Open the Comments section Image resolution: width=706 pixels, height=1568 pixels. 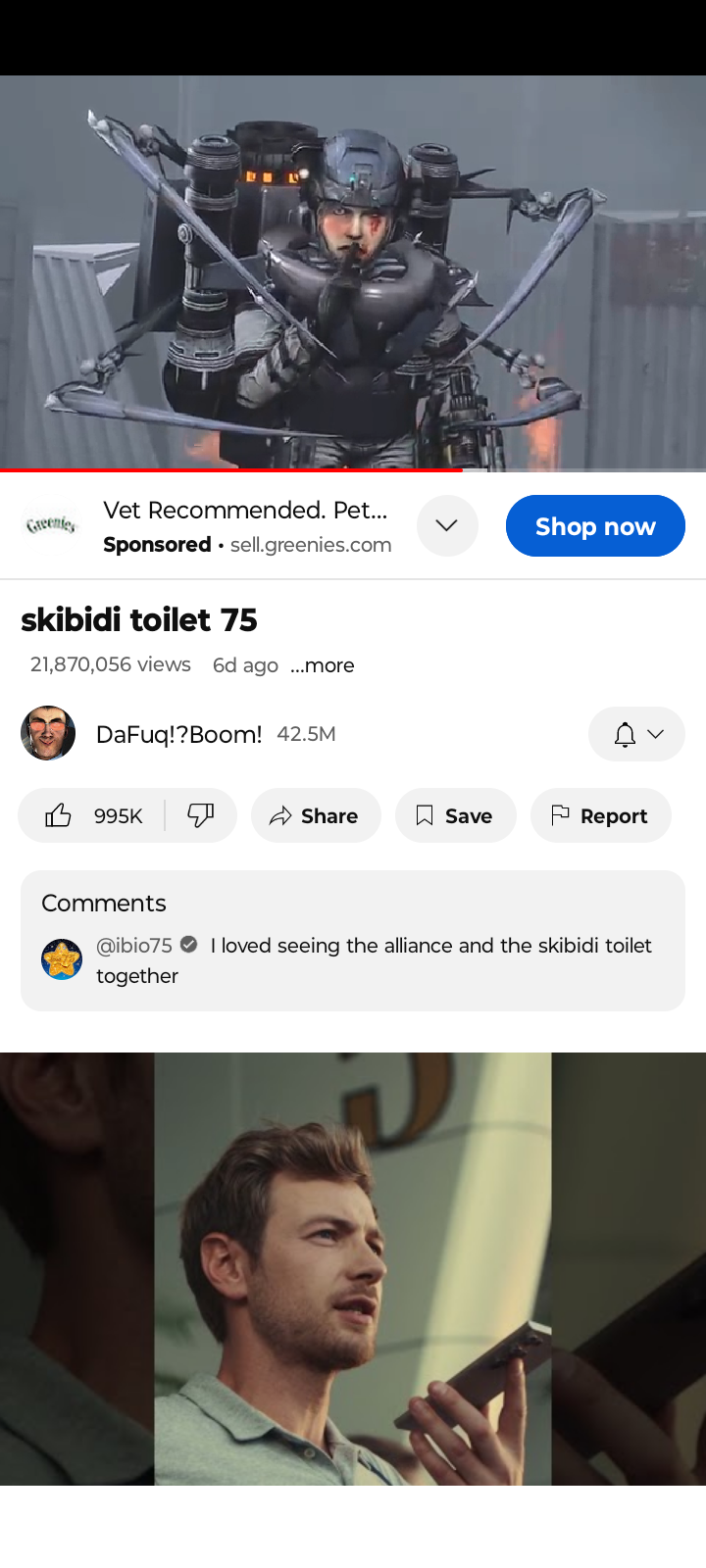(x=352, y=940)
